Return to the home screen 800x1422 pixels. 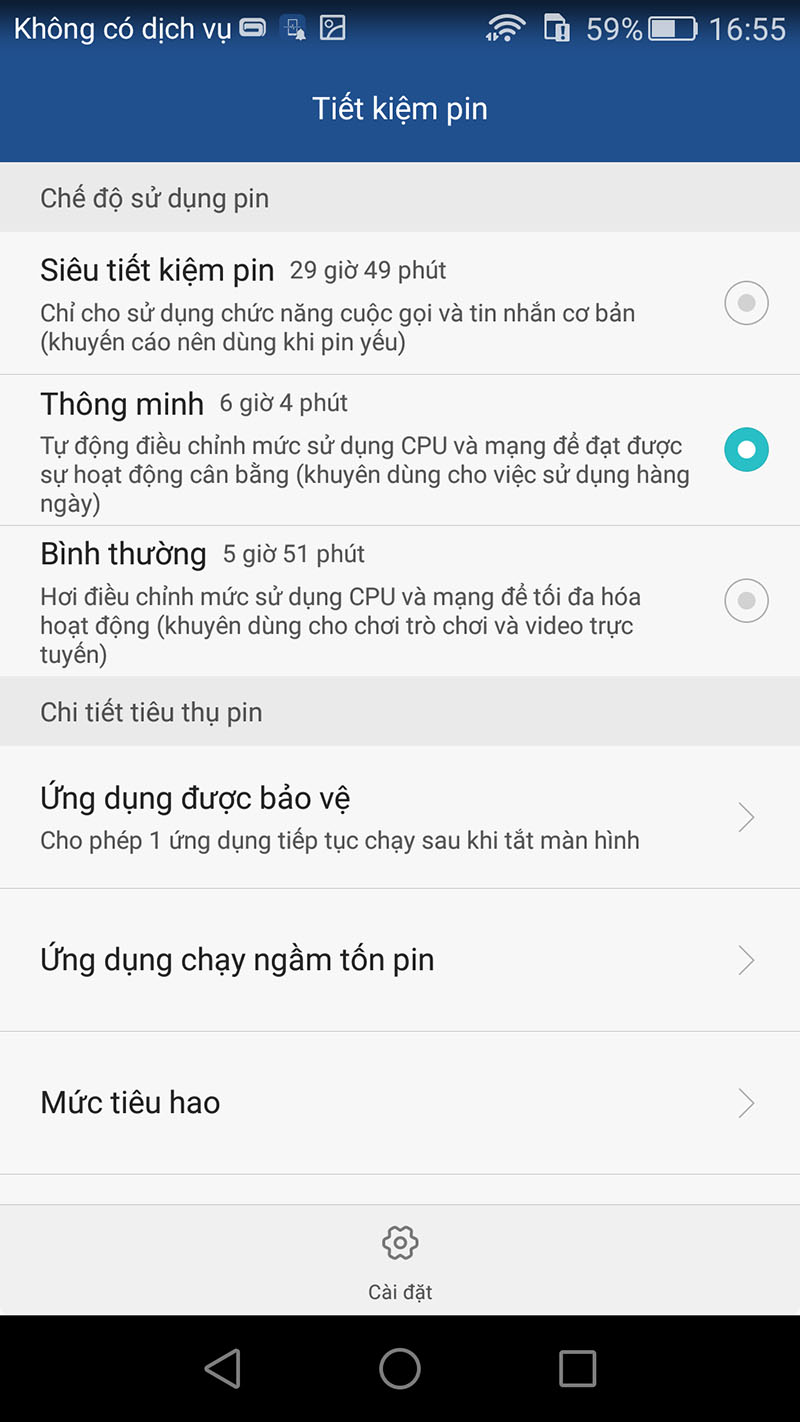400,1368
